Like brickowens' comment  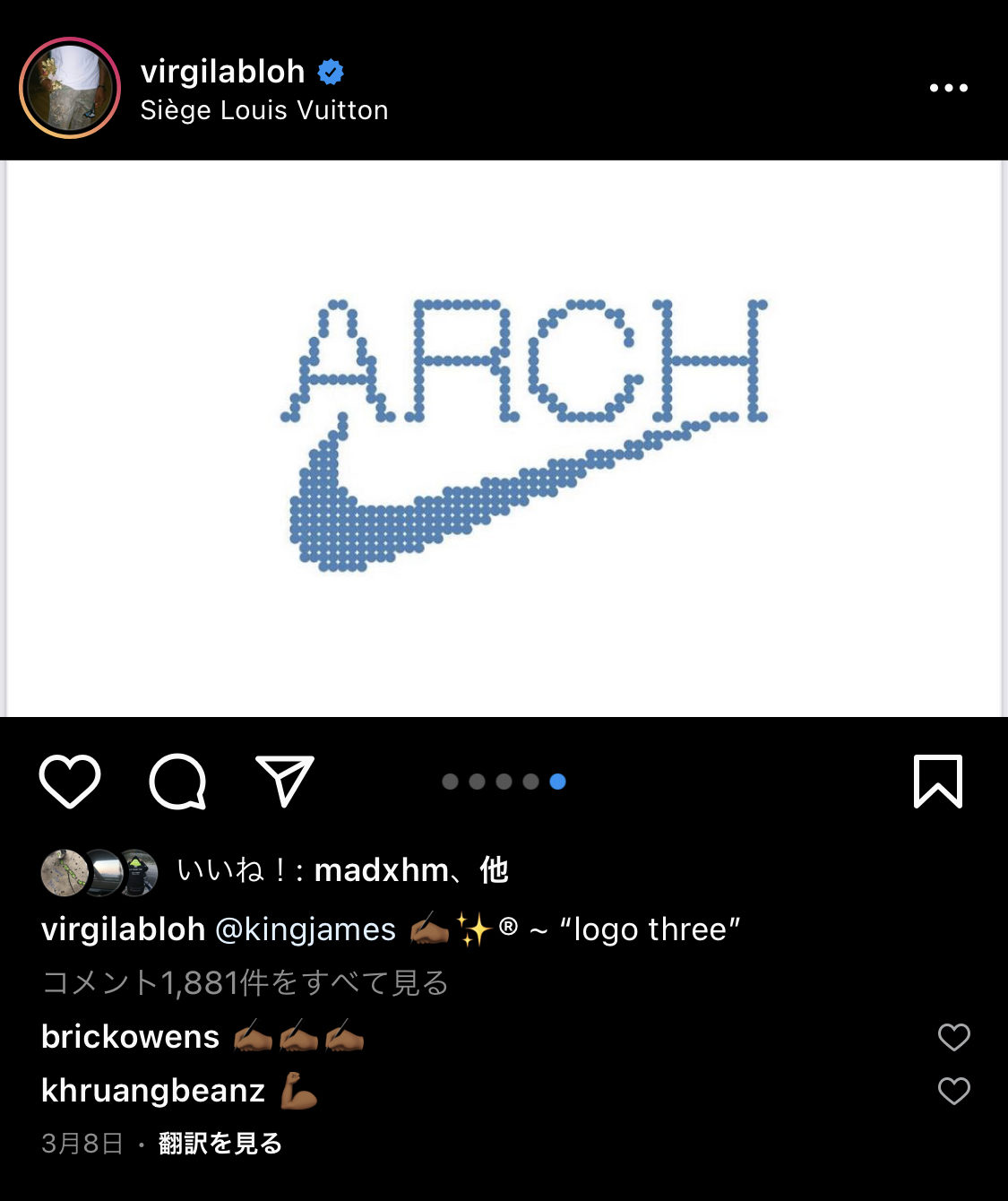click(x=953, y=1037)
